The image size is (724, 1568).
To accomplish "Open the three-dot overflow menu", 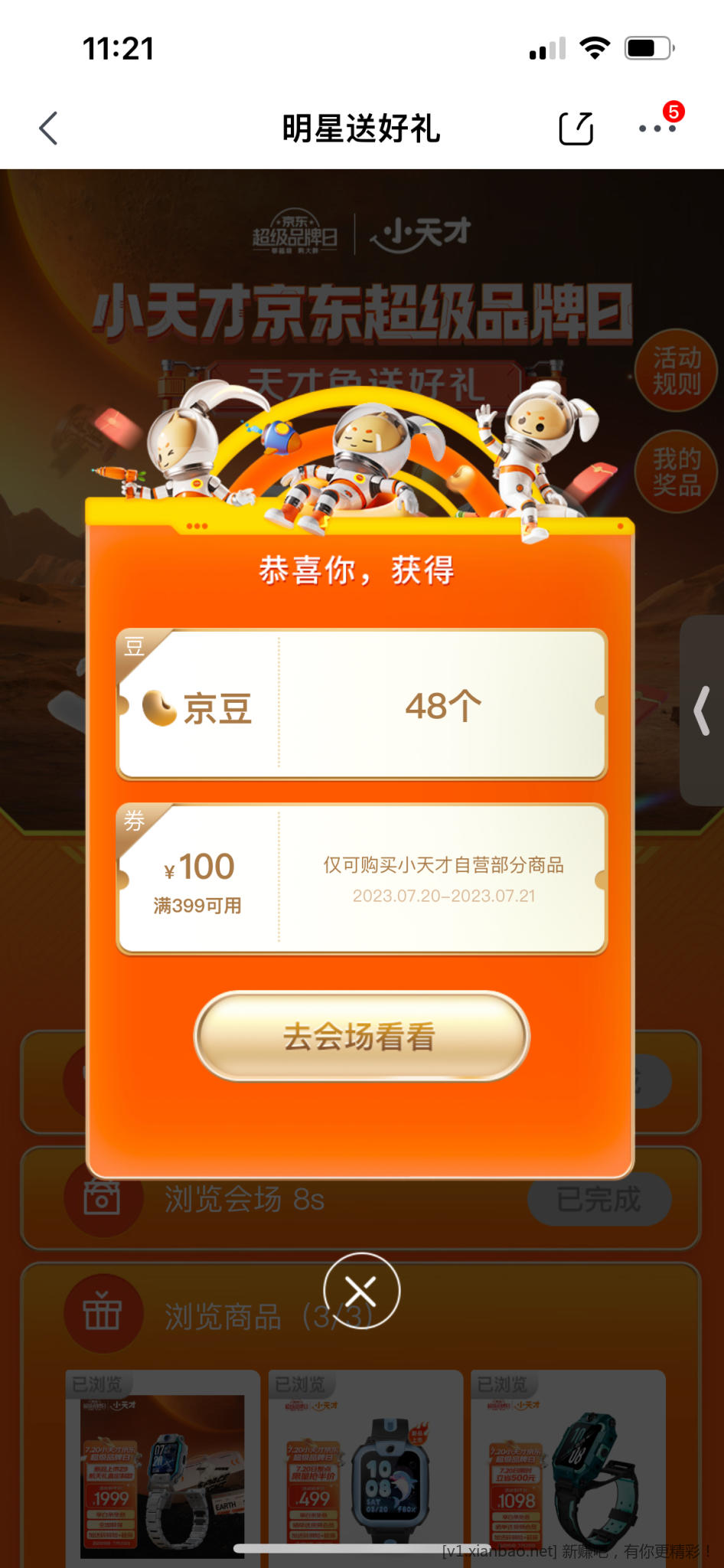I will tap(657, 128).
